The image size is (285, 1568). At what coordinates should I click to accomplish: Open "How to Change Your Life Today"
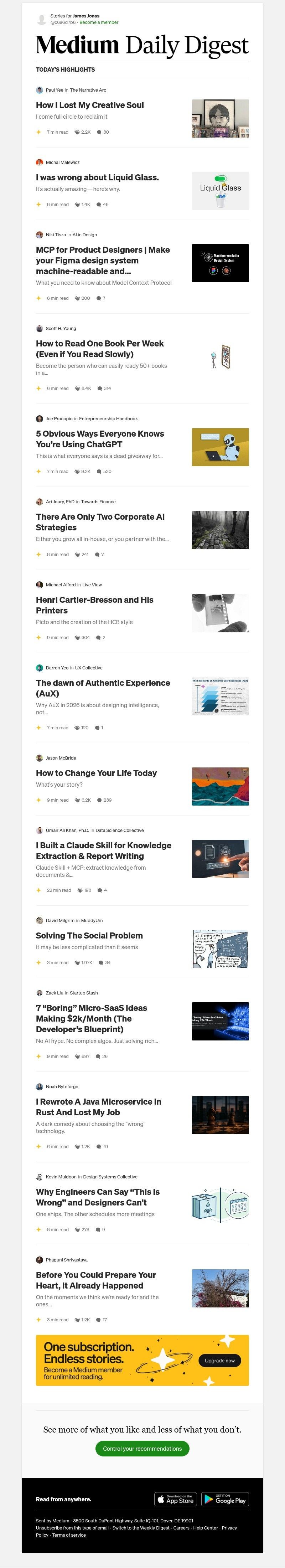pyautogui.click(x=96, y=773)
